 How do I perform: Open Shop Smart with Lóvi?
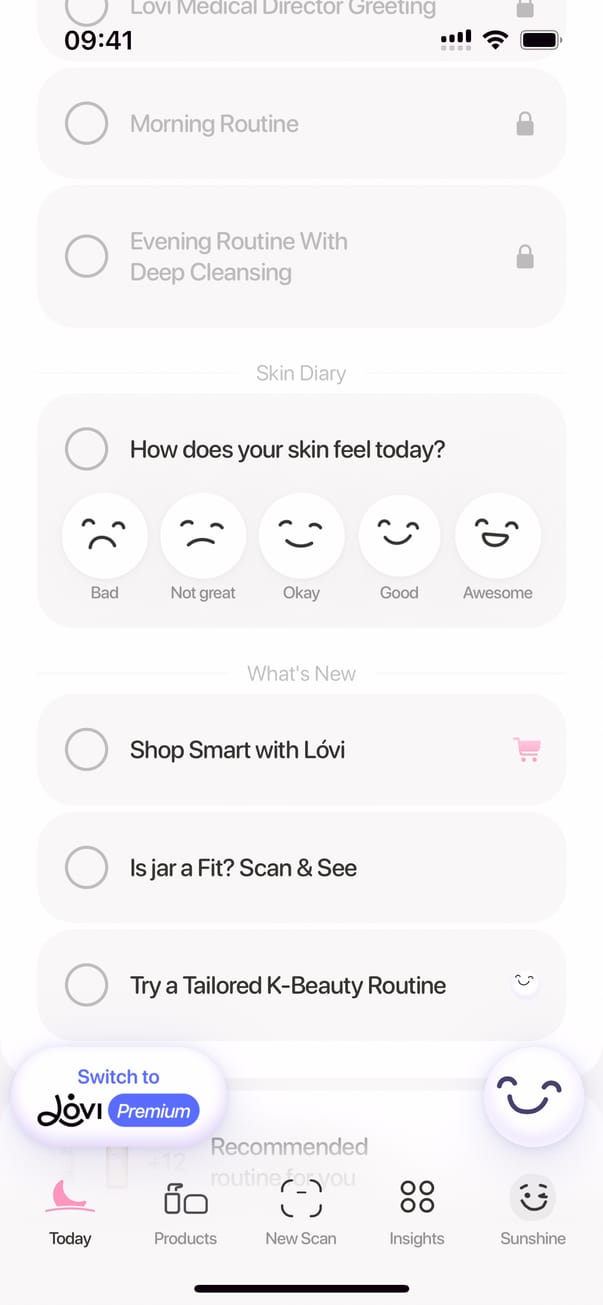[x=300, y=750]
